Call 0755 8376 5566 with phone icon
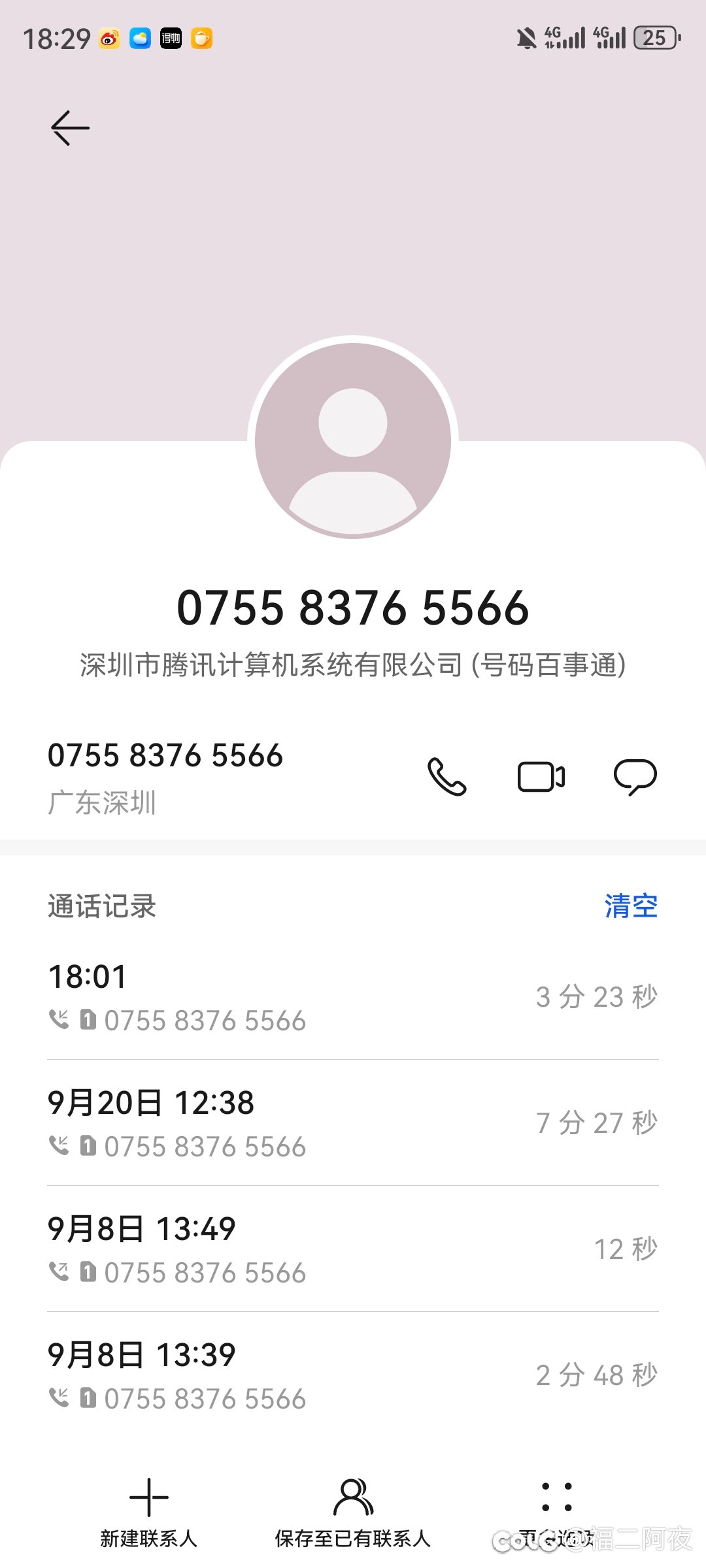This screenshot has height=1568, width=706. [447, 776]
